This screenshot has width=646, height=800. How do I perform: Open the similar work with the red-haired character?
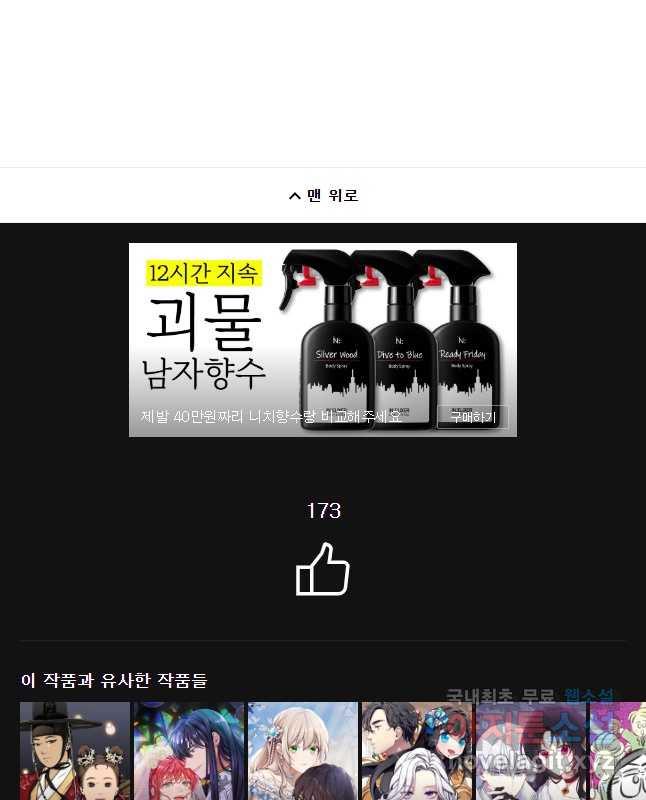click(x=189, y=750)
